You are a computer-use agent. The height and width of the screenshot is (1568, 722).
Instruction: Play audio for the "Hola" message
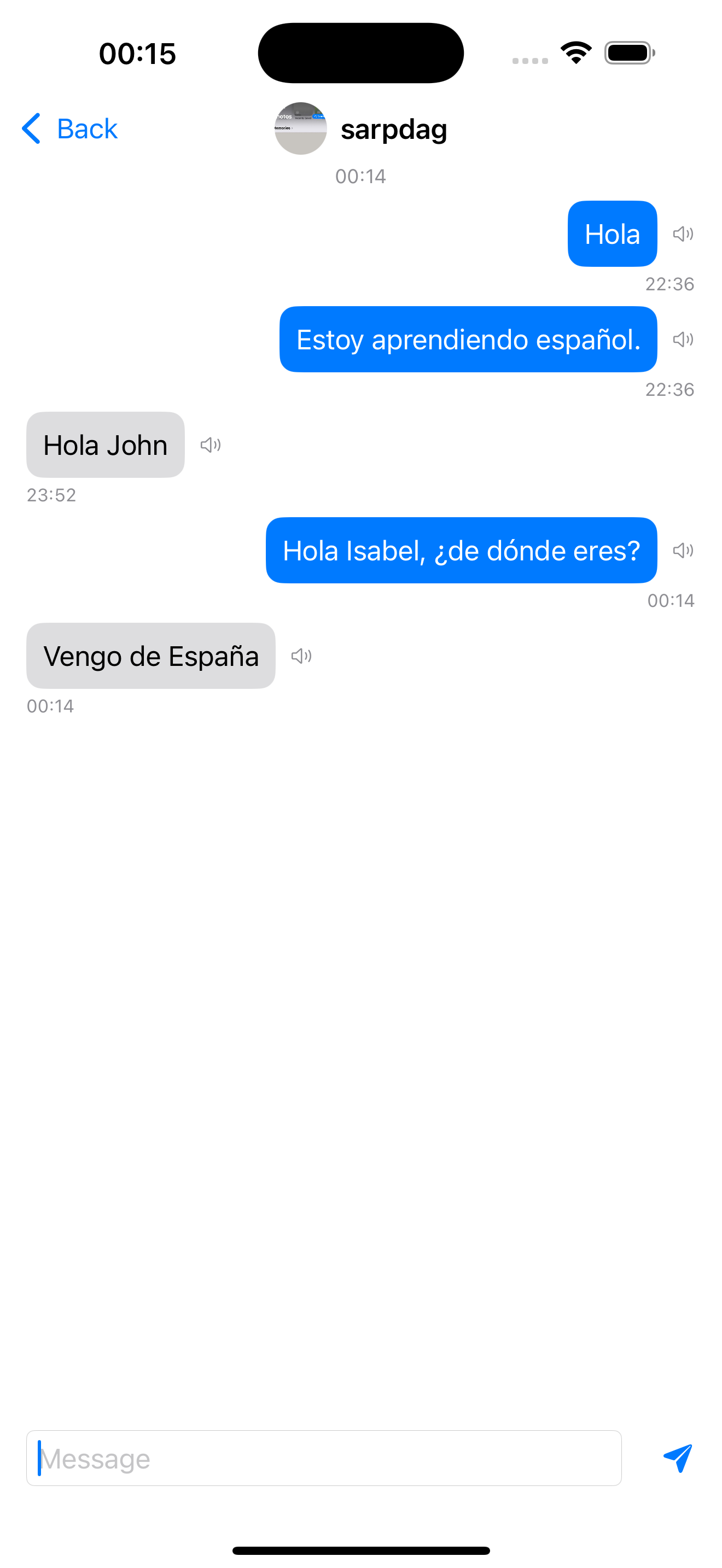(x=683, y=234)
